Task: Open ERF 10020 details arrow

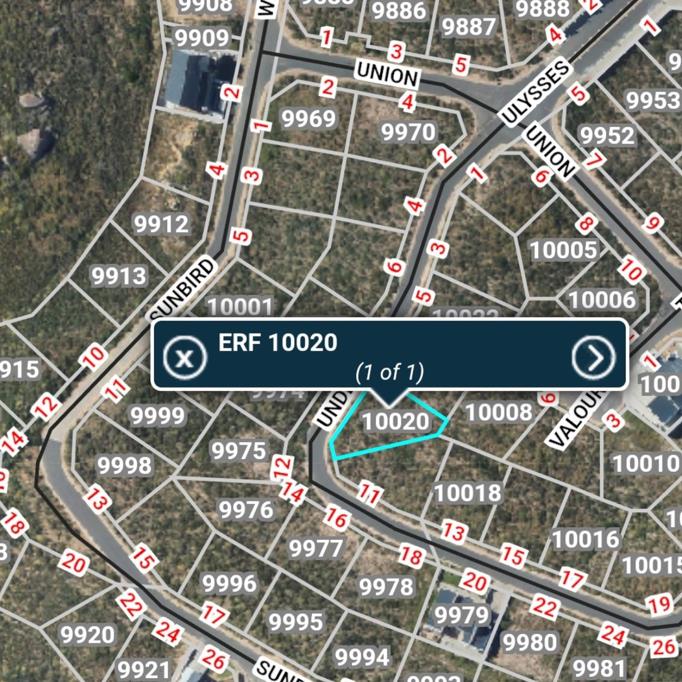Action: tap(594, 357)
